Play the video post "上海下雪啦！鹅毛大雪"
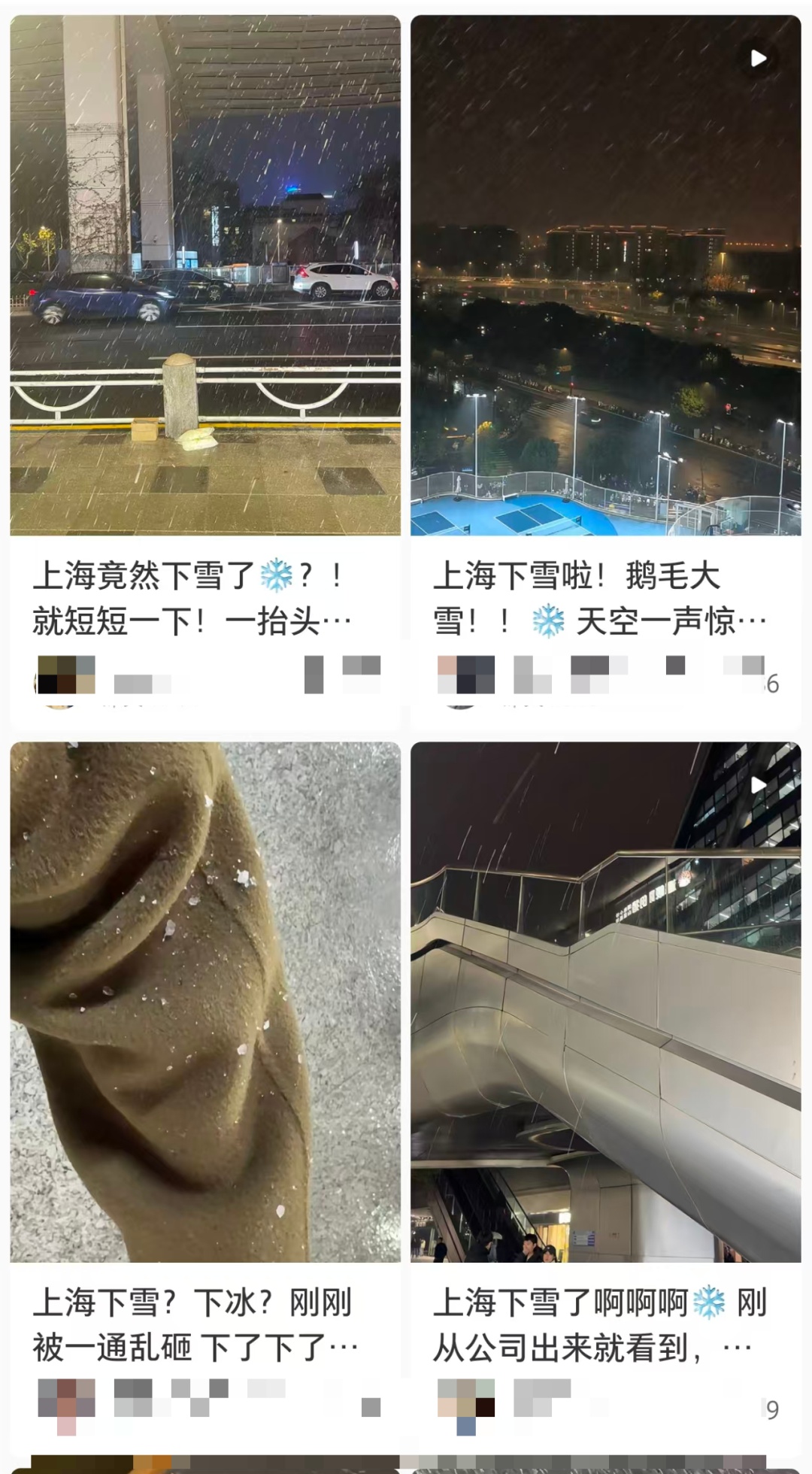The image size is (812, 1474). pyautogui.click(x=605, y=275)
